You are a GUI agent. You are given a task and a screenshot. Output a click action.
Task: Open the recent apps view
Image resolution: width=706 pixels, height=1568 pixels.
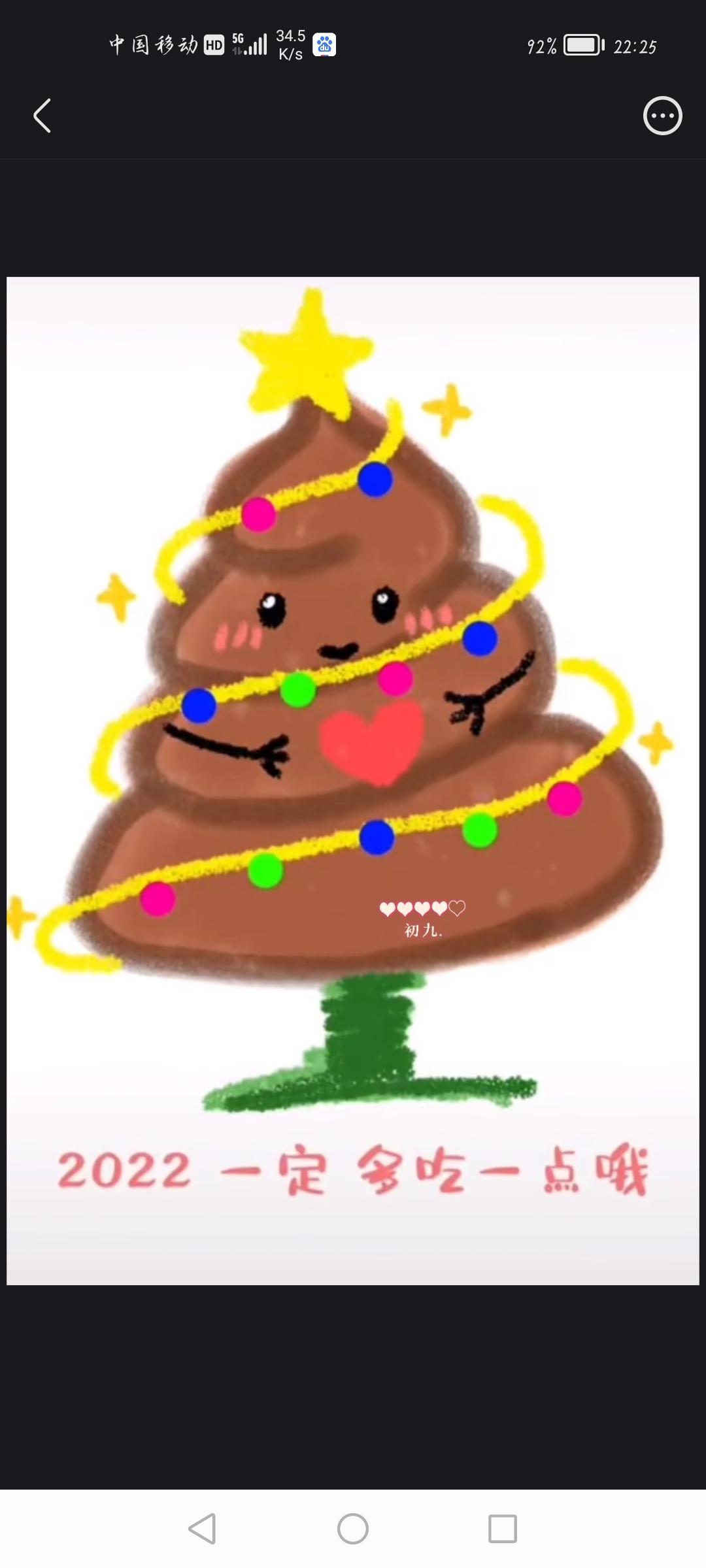click(x=503, y=1529)
